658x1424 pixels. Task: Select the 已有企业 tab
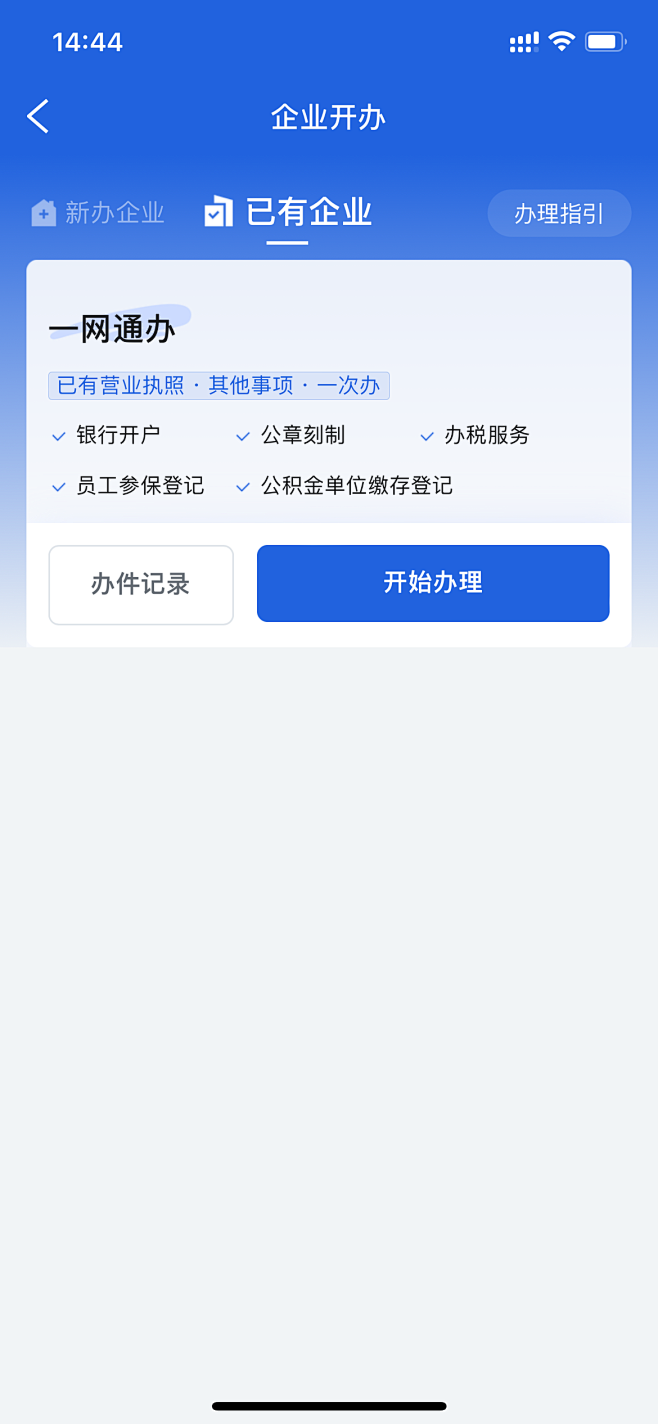coord(288,213)
